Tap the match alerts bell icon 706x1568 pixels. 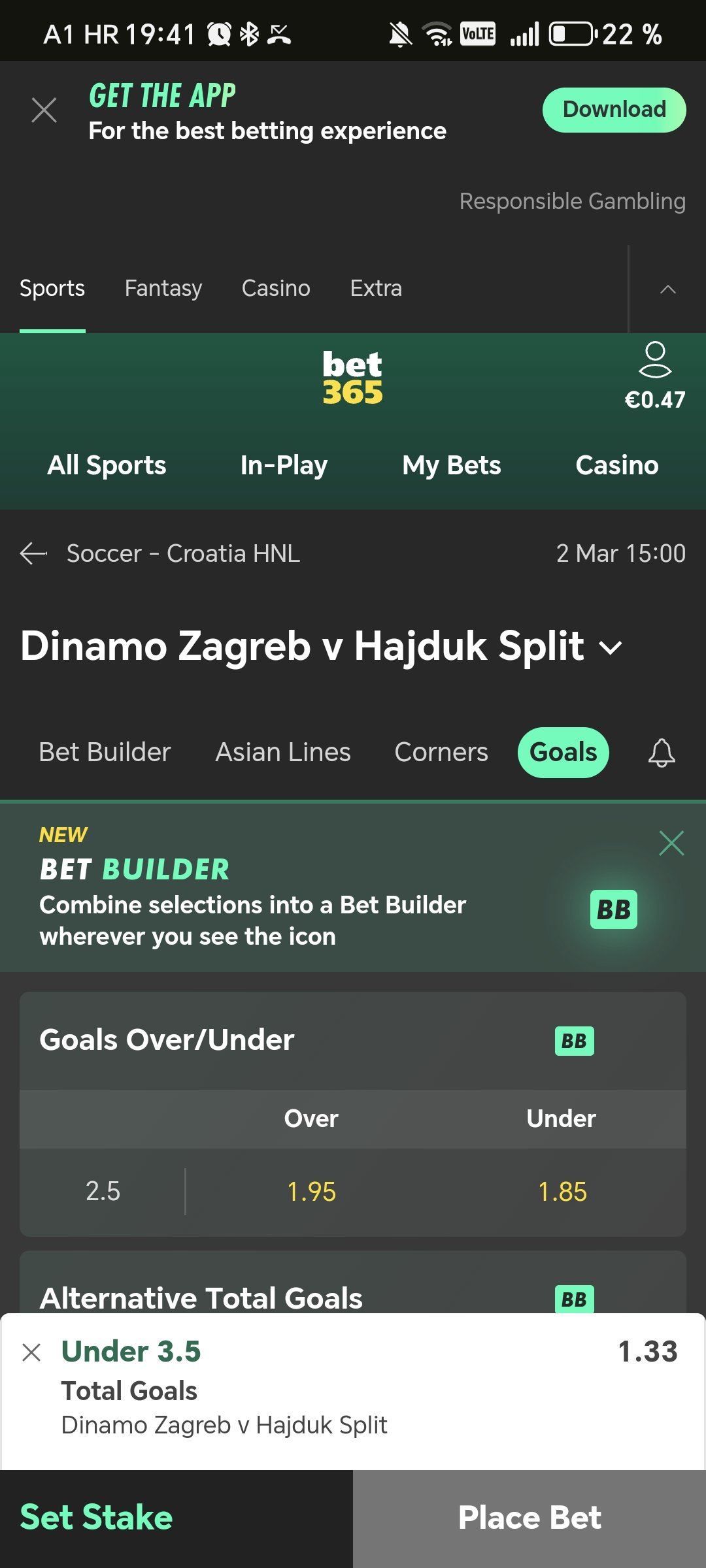(x=661, y=753)
